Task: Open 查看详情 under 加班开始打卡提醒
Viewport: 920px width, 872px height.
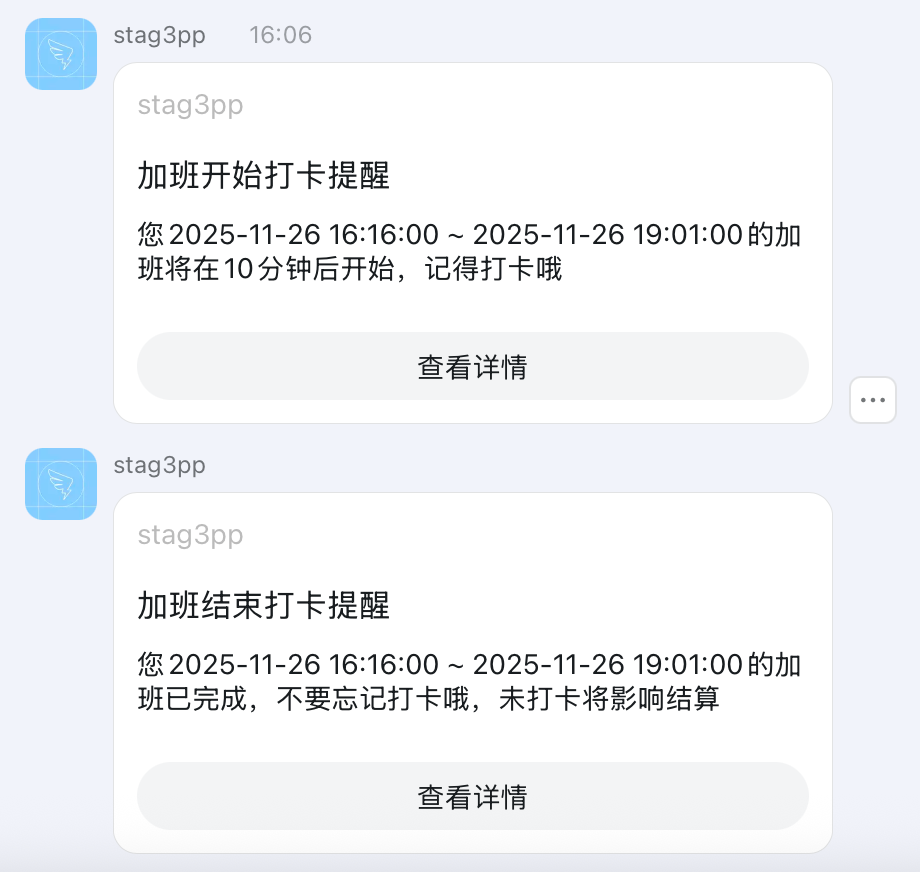Action: click(472, 367)
